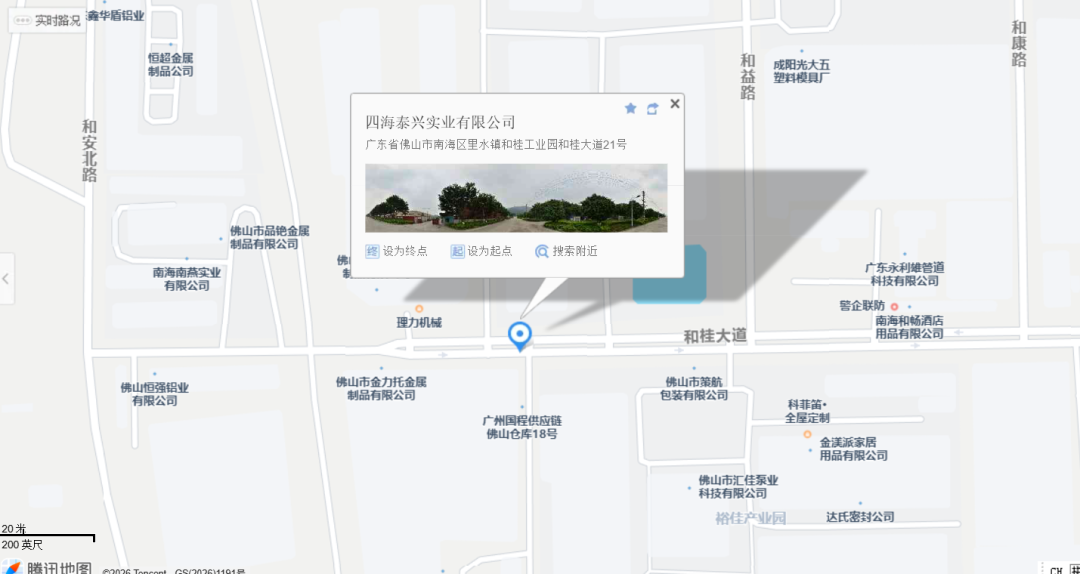
Task: Open the street view panorama photo
Action: 516,198
